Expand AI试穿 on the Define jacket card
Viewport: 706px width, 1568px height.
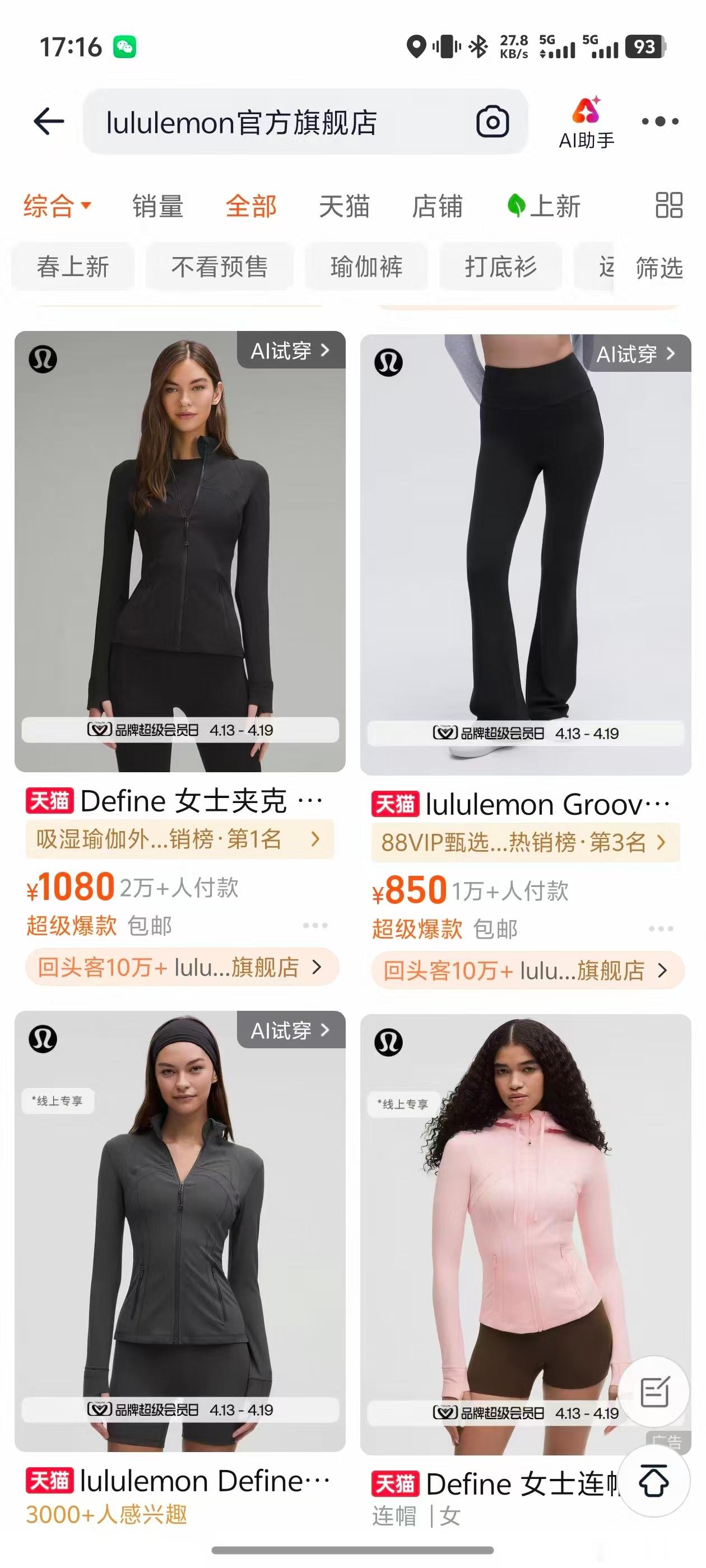[x=288, y=351]
